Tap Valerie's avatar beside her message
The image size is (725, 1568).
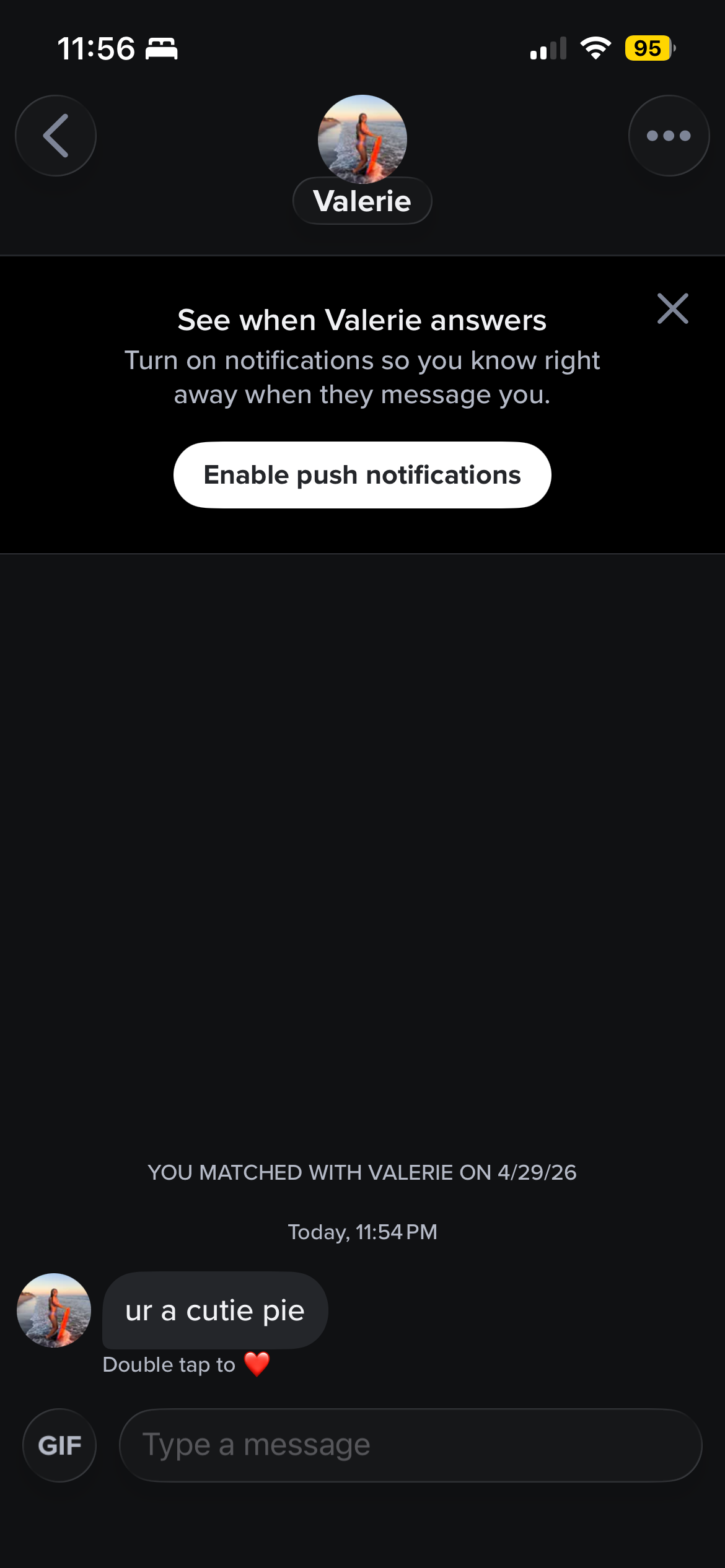54,1310
